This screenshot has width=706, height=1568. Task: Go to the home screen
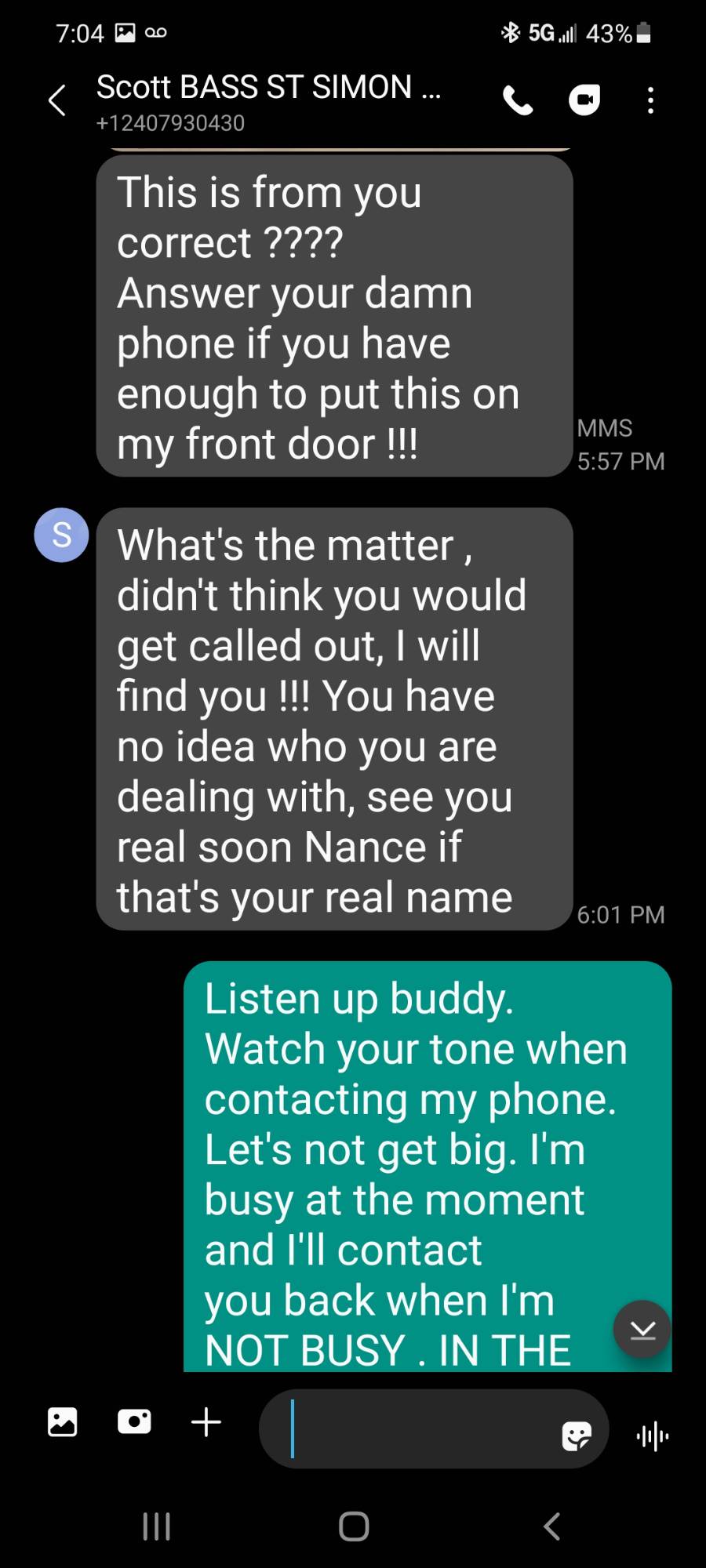click(354, 1526)
